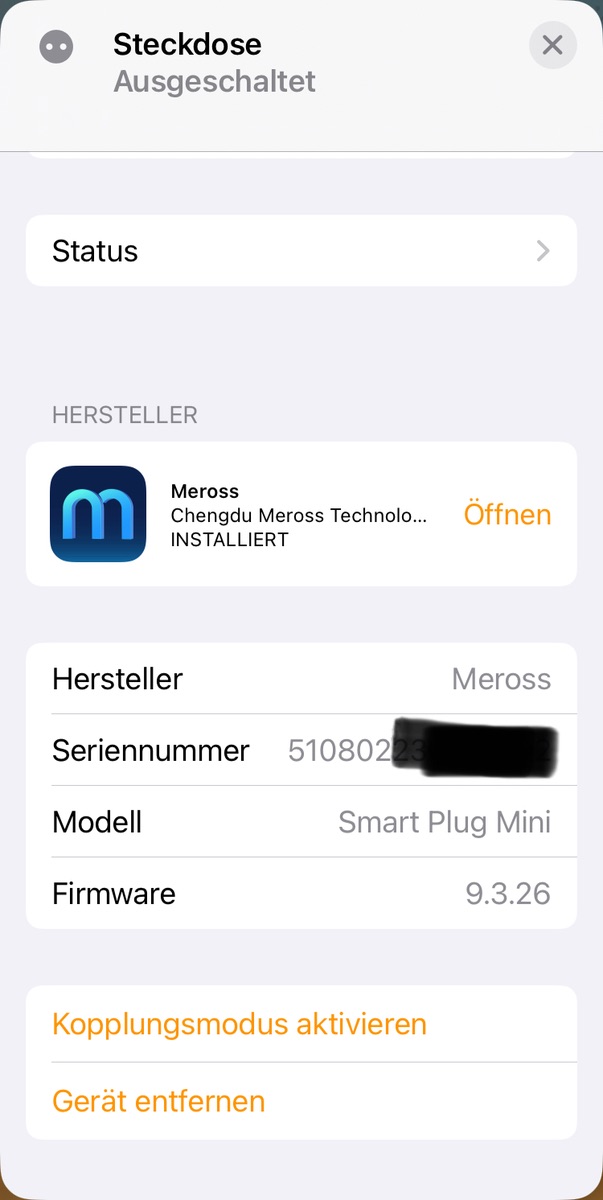Close the Steckdose settings sheet
The height and width of the screenshot is (1200, 603).
click(x=552, y=45)
